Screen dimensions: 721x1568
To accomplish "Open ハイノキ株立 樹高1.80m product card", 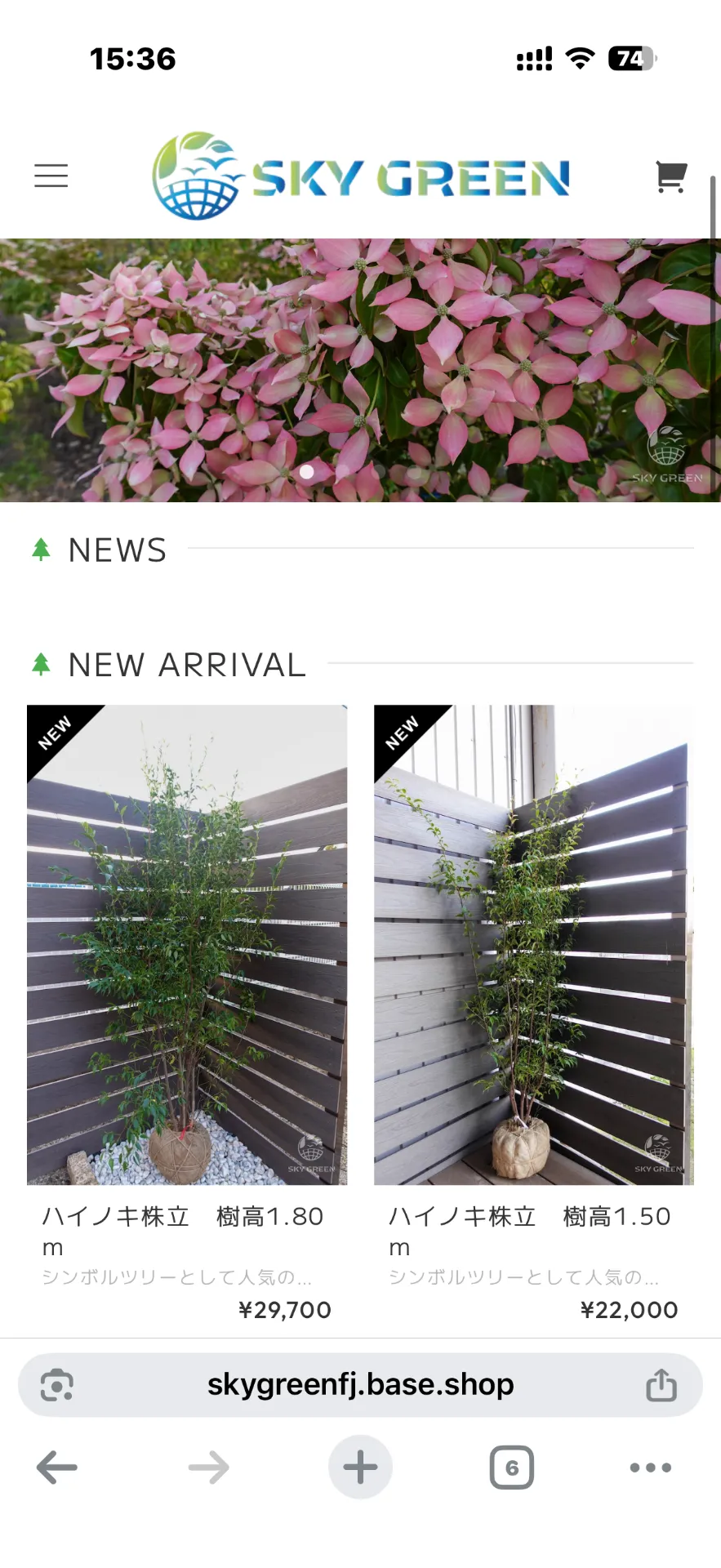I will pos(187,945).
